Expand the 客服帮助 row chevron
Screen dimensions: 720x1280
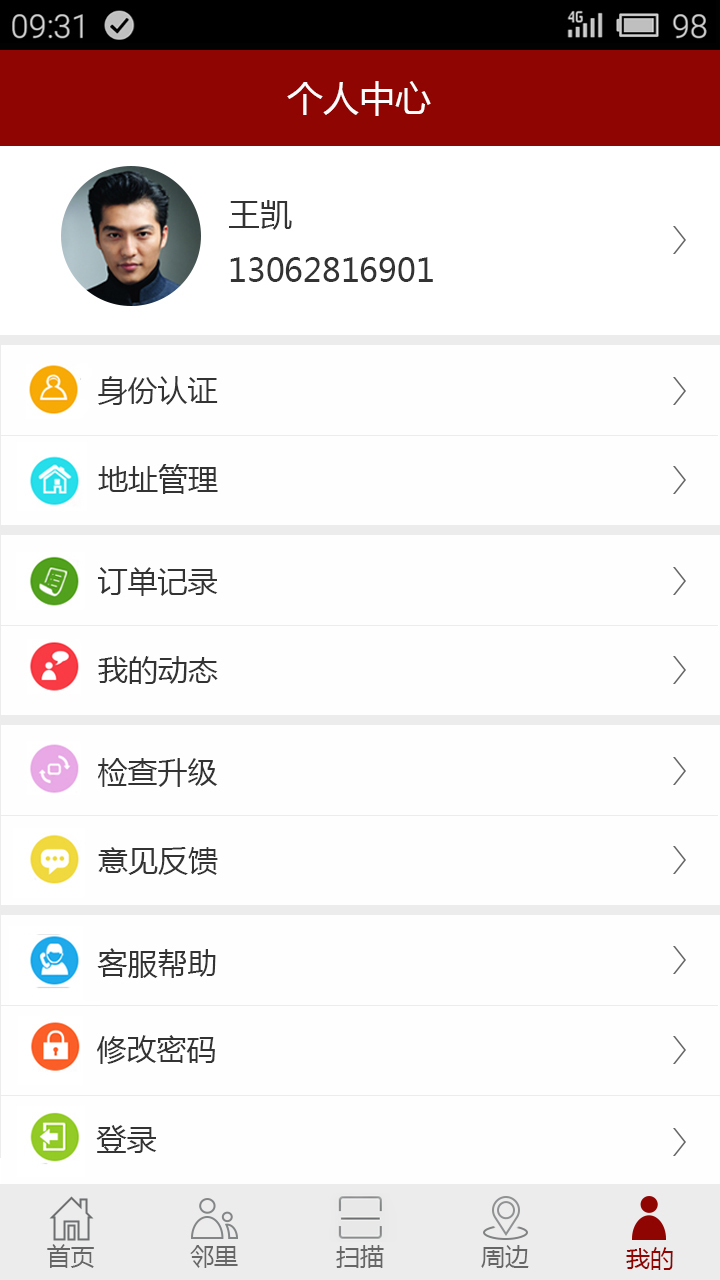(x=679, y=960)
